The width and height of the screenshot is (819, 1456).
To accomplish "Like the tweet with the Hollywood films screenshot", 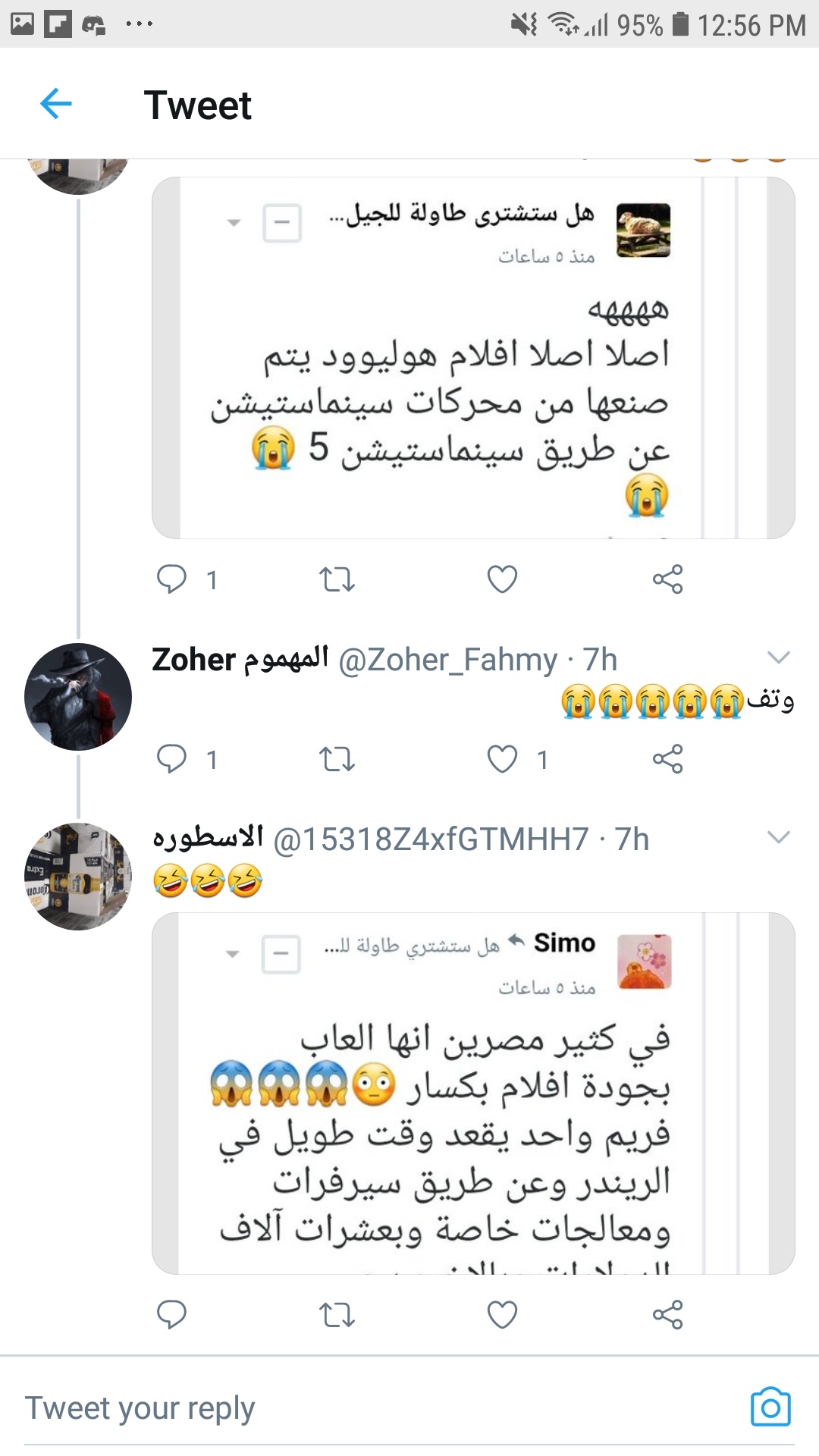I will click(502, 579).
